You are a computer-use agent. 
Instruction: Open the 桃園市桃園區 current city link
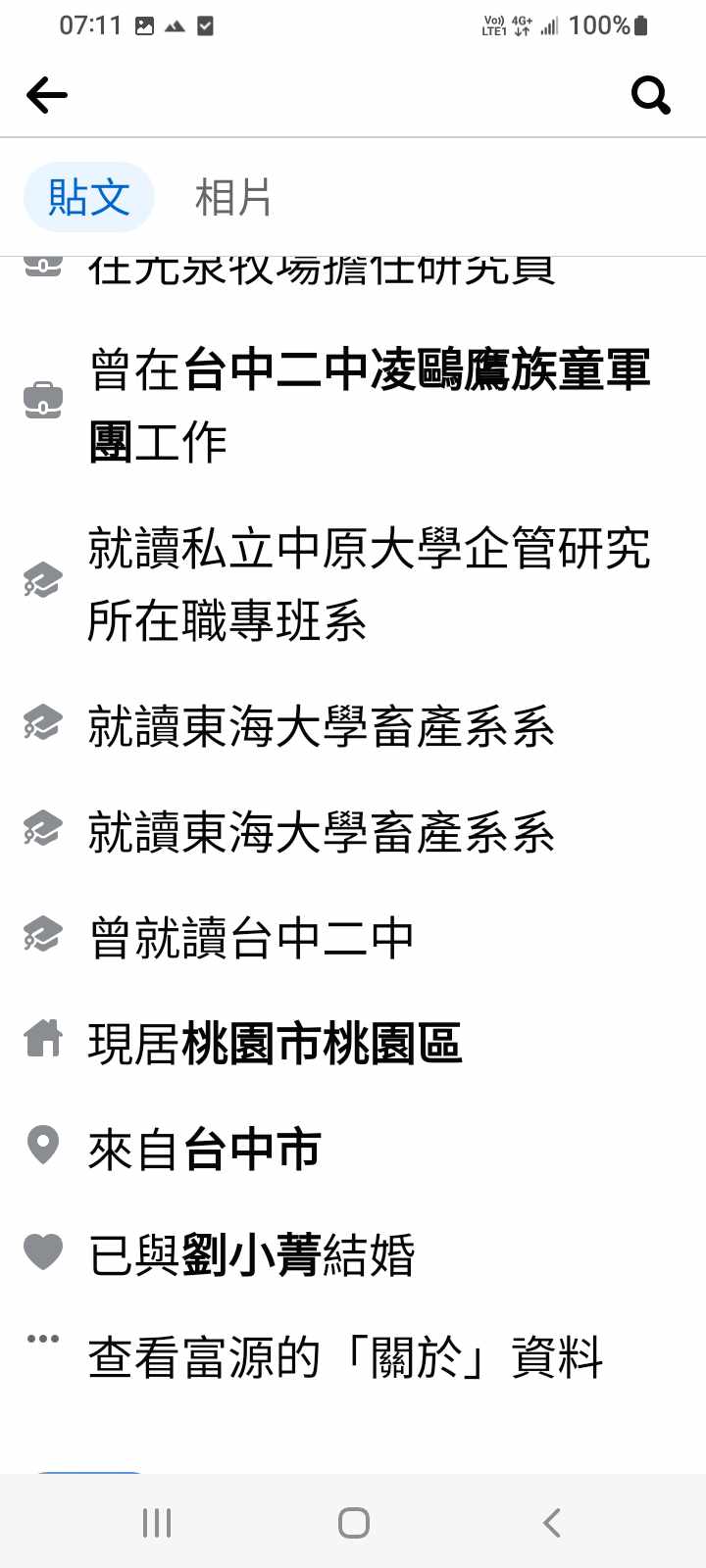[x=322, y=1044]
